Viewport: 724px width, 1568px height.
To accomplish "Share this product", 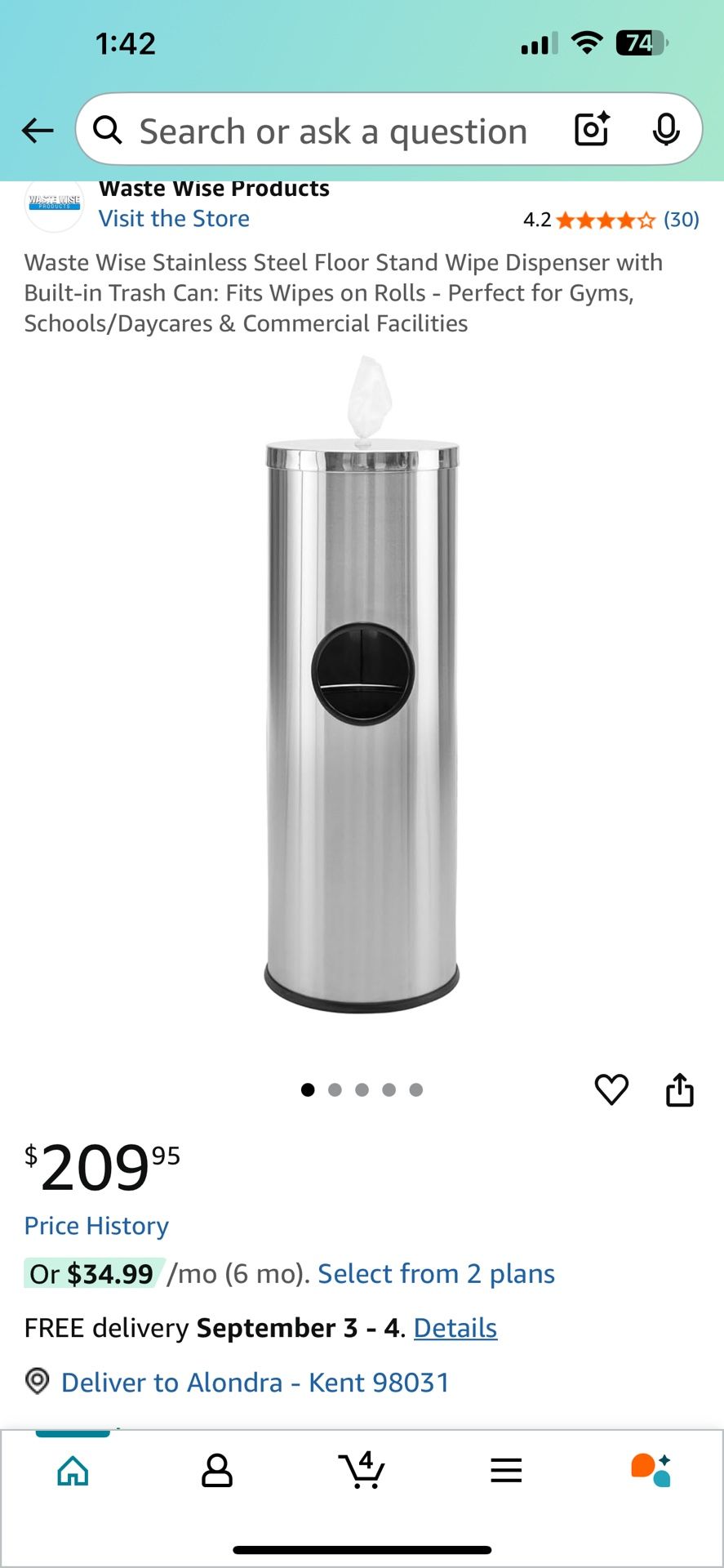I will tap(679, 1089).
